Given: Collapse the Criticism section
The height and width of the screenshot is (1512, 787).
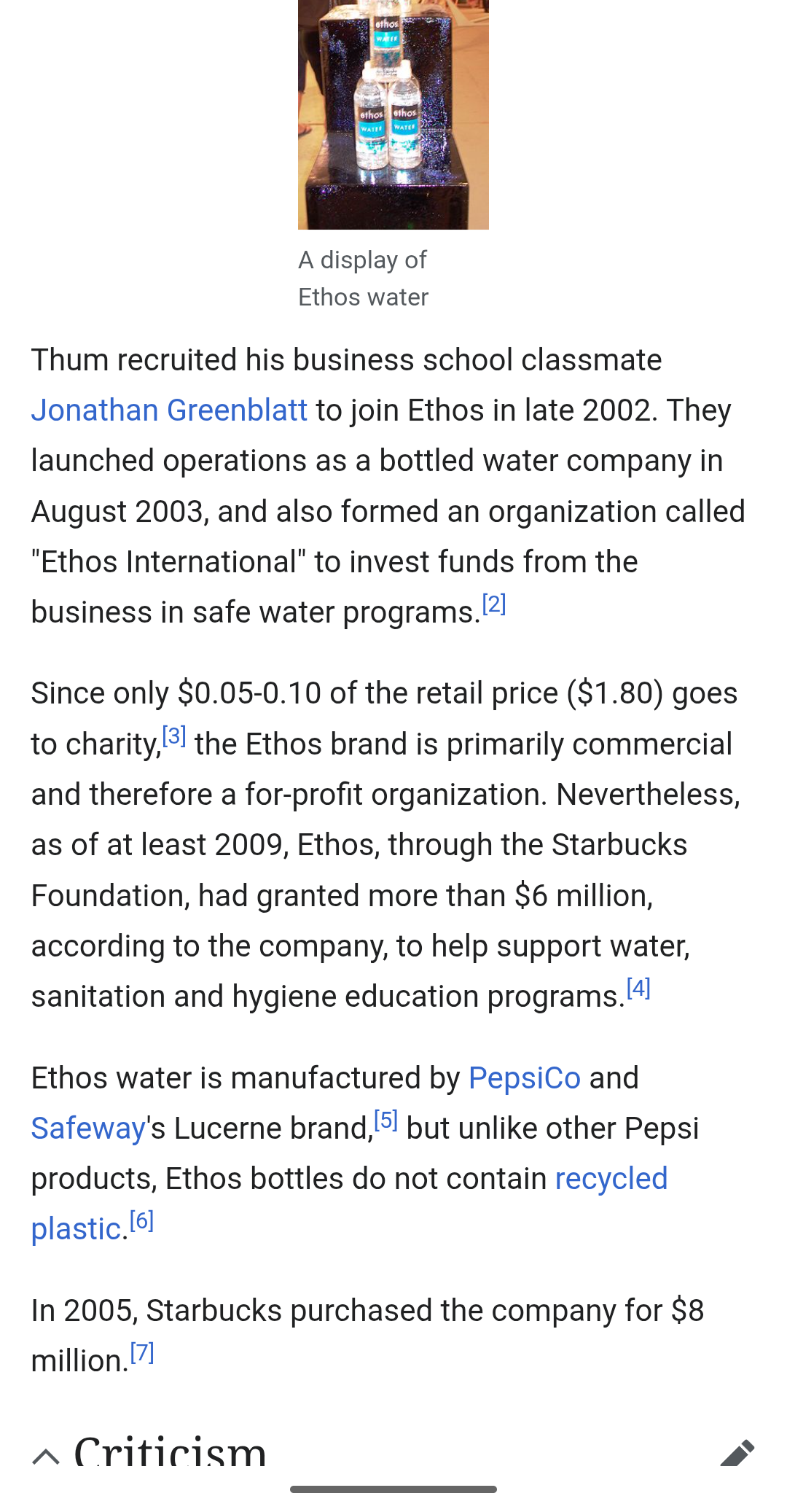Looking at the screenshot, I should tap(46, 1455).
